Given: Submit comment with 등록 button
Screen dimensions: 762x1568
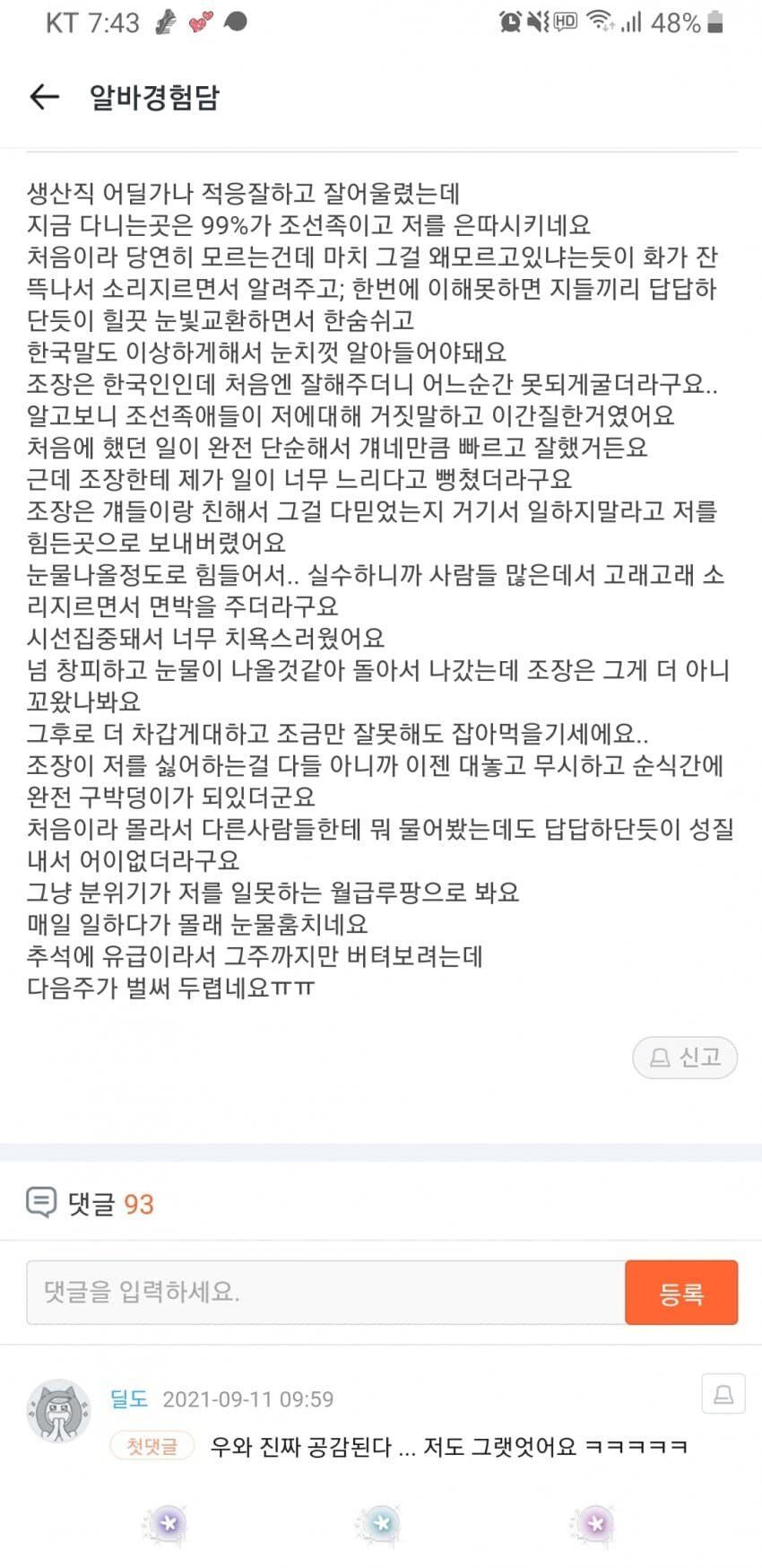Looking at the screenshot, I should coord(681,1293).
